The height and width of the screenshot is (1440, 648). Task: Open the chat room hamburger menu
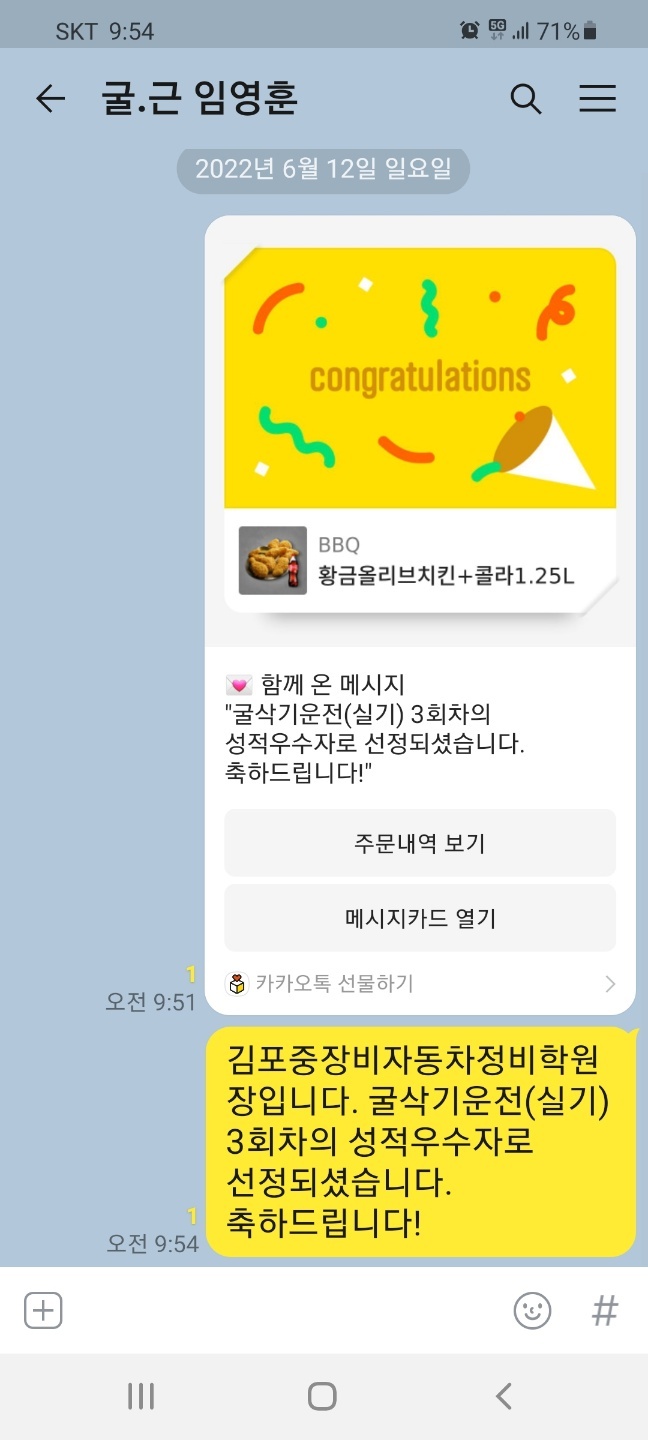[597, 99]
